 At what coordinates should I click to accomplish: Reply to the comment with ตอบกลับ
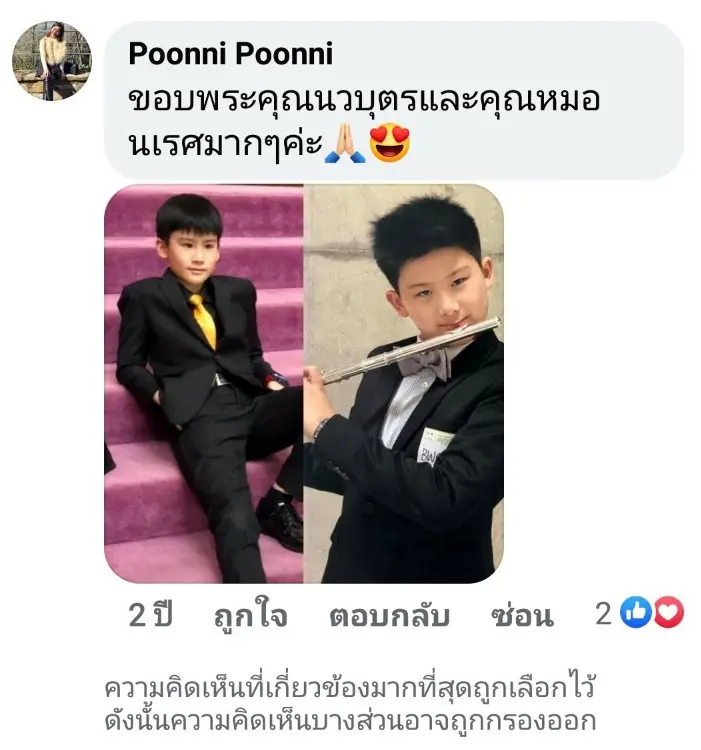click(389, 616)
